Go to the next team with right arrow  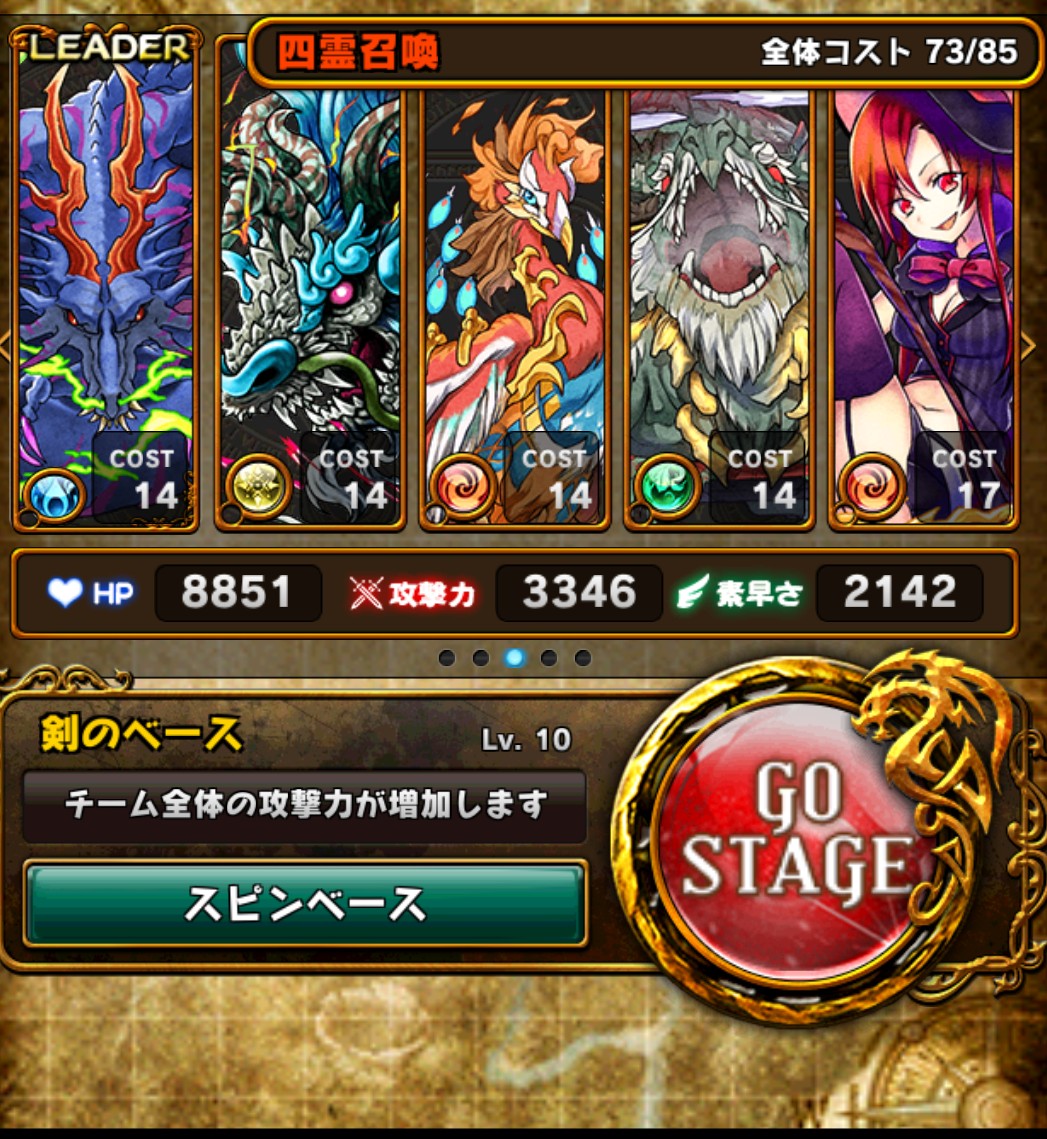click(1030, 345)
